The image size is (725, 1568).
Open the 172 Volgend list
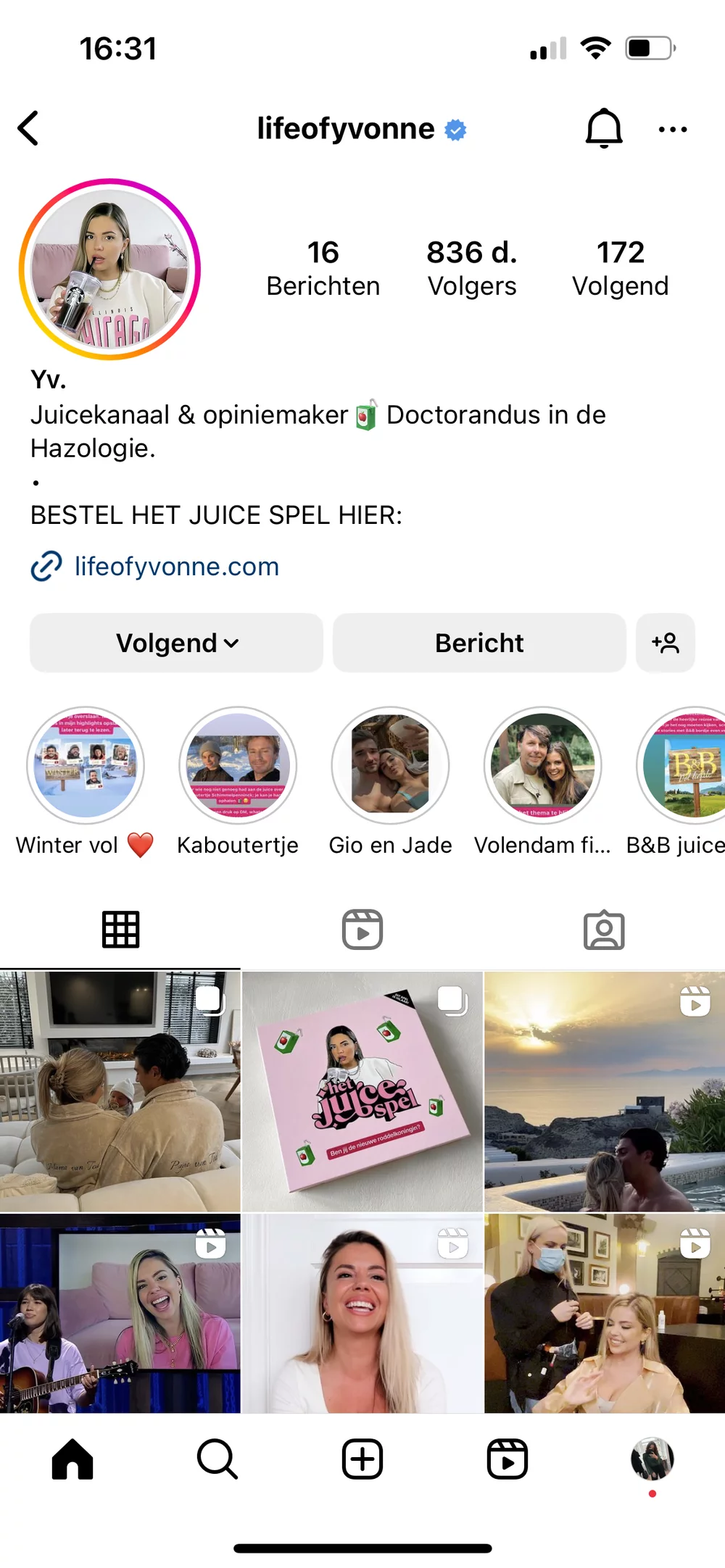coord(620,268)
